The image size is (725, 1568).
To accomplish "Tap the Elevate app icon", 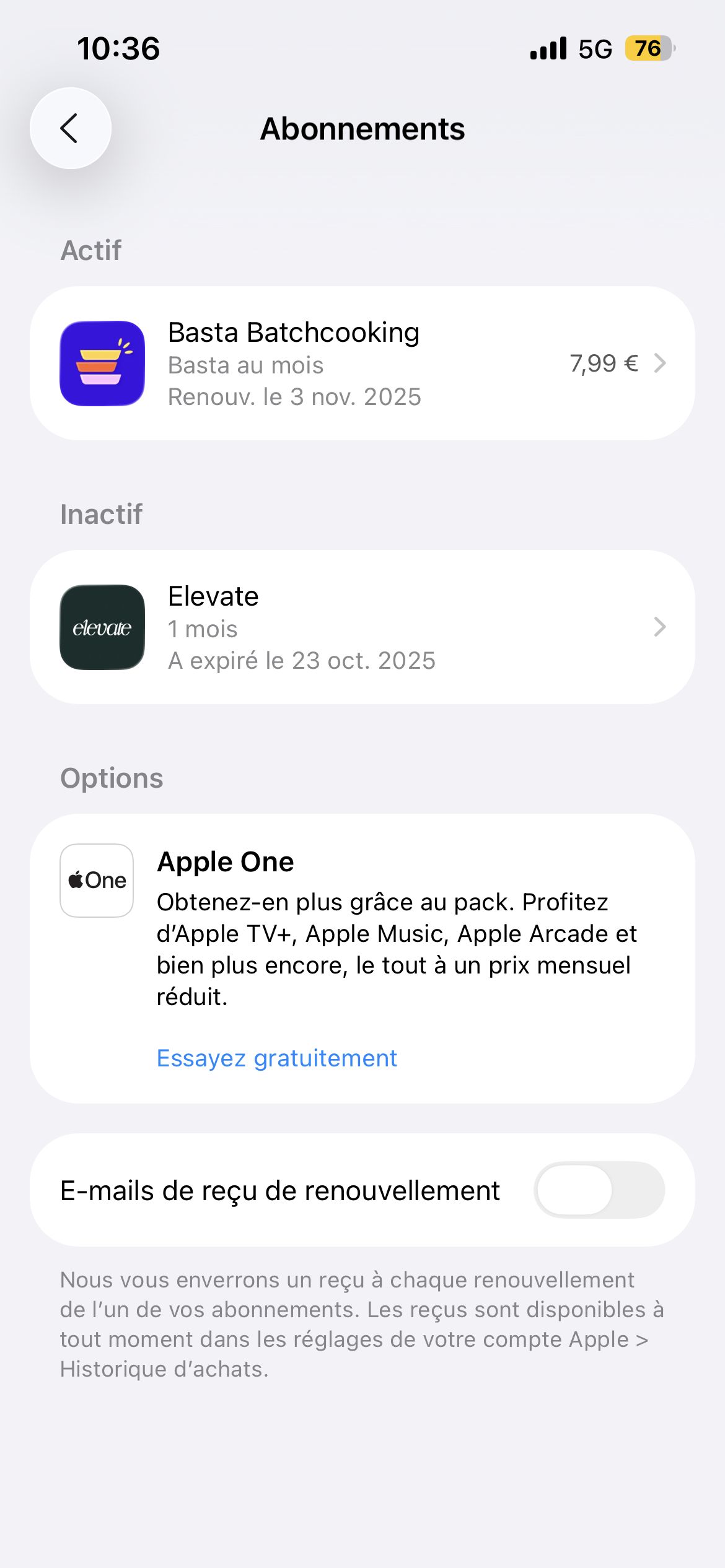I will point(103,627).
